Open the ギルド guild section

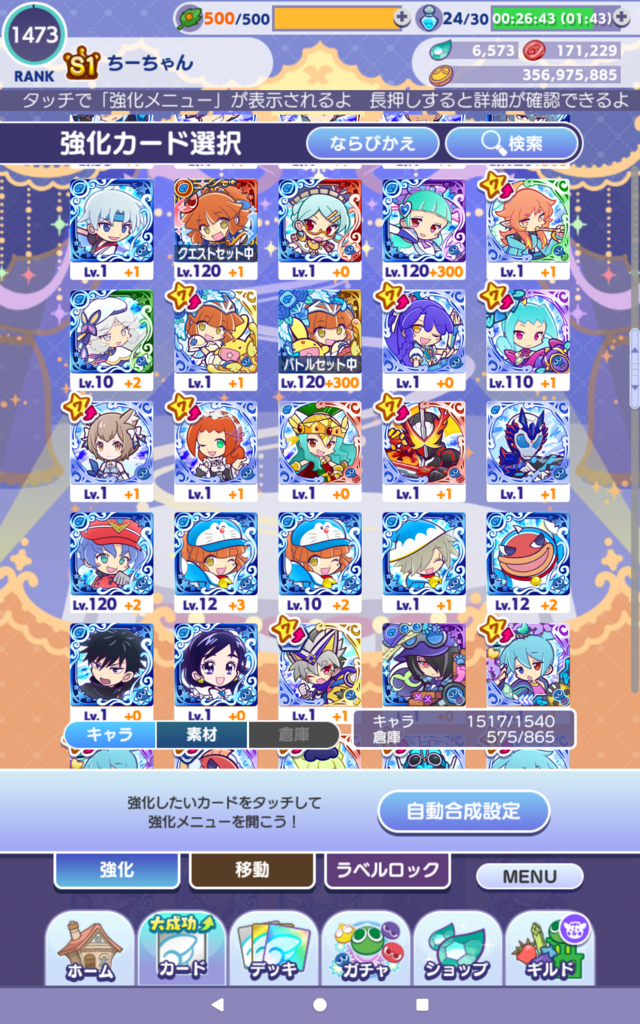coord(550,948)
